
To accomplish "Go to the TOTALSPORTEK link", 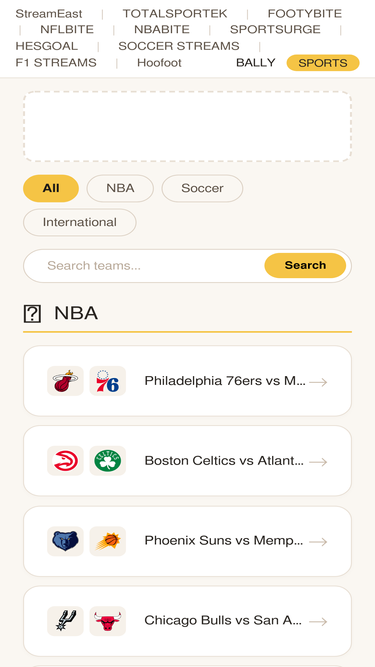I will (x=175, y=14).
